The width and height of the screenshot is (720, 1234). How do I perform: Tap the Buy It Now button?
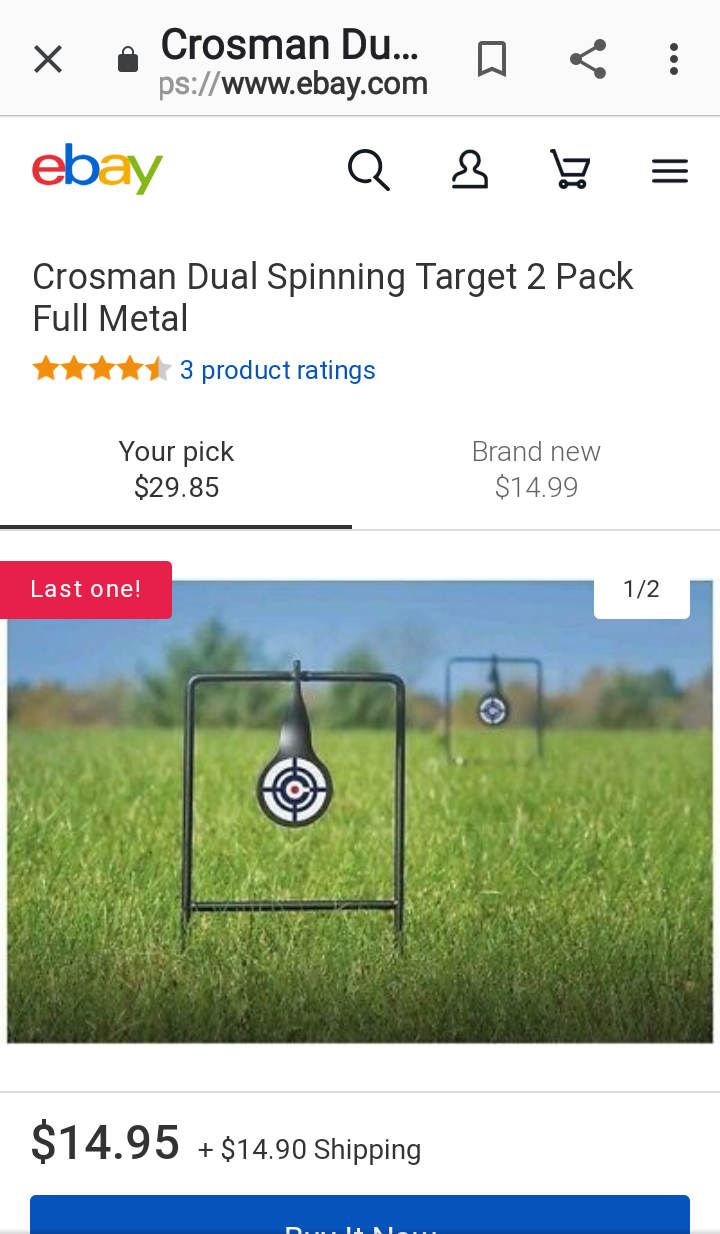pyautogui.click(x=360, y=1216)
